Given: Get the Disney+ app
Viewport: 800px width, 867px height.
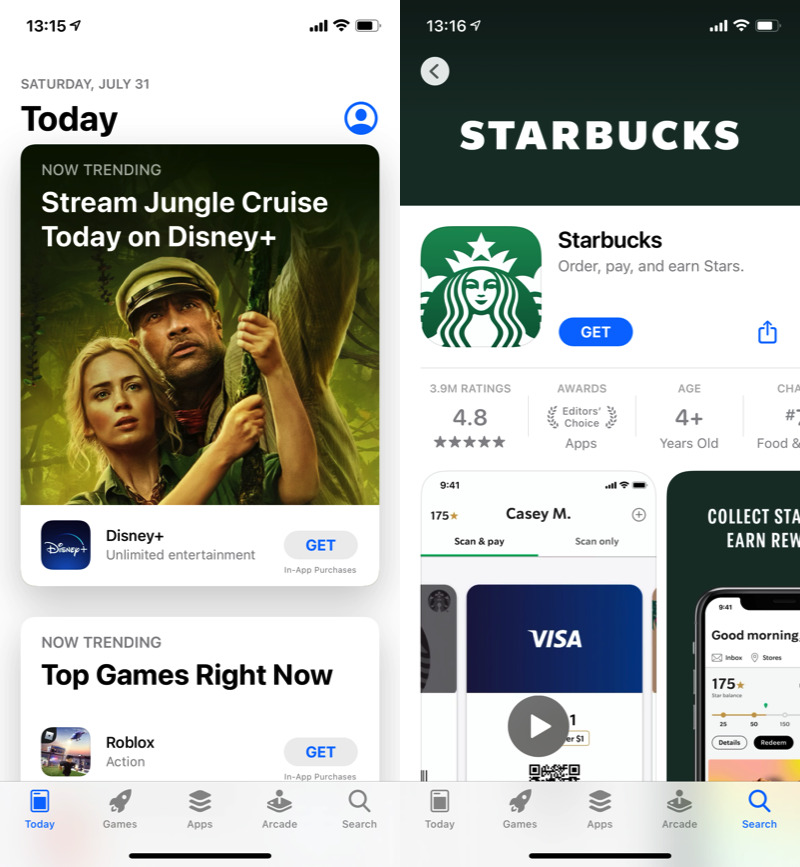Looking at the screenshot, I should coord(320,545).
